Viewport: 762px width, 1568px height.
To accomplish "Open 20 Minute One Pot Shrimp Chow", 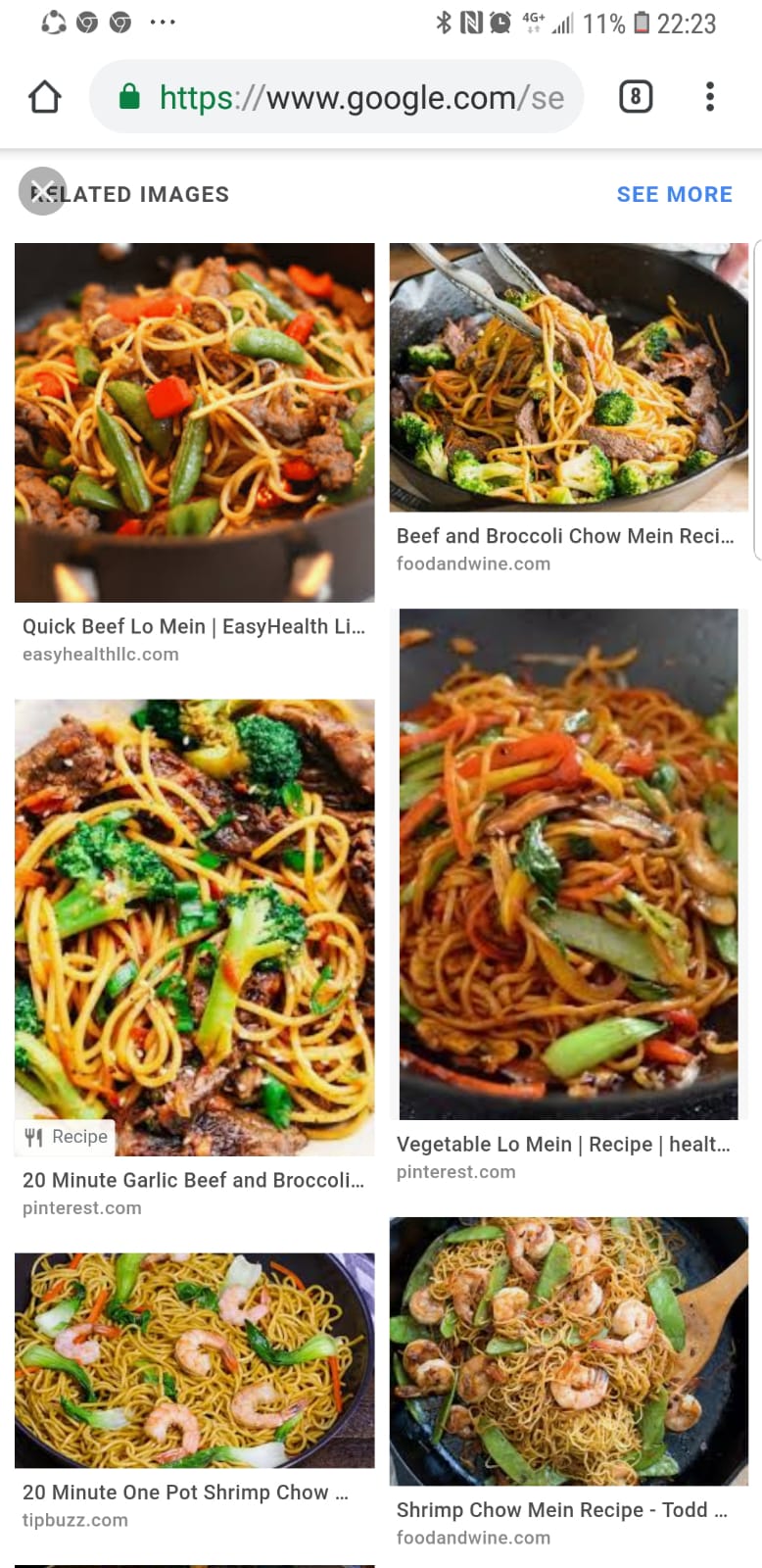I will click(194, 1360).
